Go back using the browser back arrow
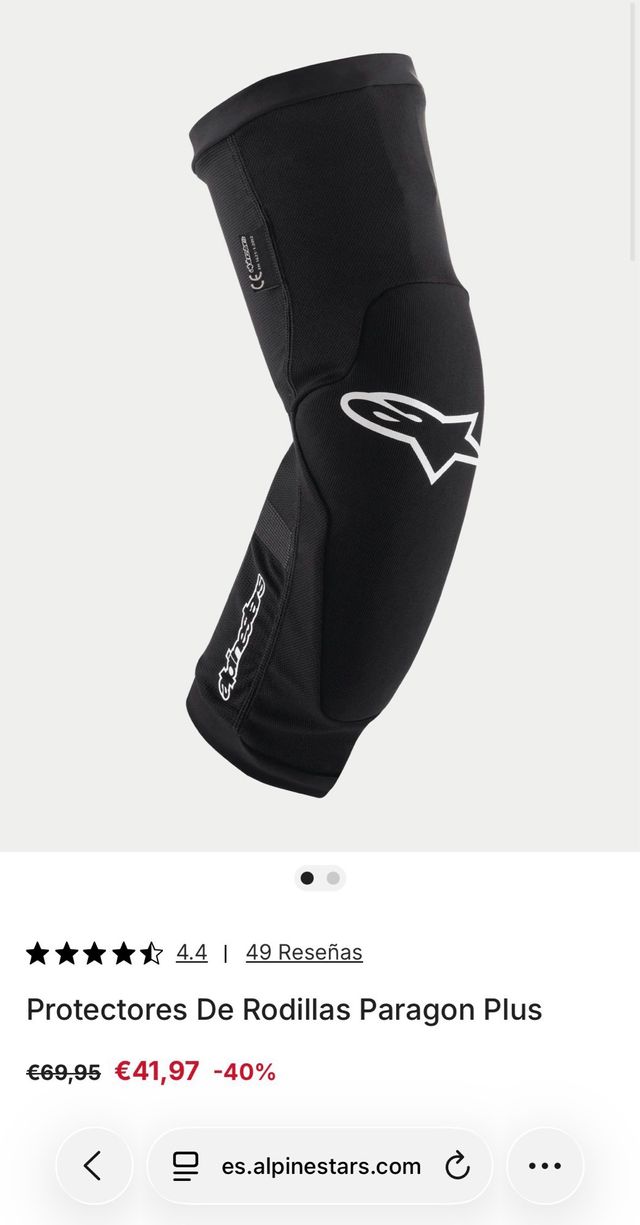Viewport: 640px width, 1225px height. click(93, 1166)
